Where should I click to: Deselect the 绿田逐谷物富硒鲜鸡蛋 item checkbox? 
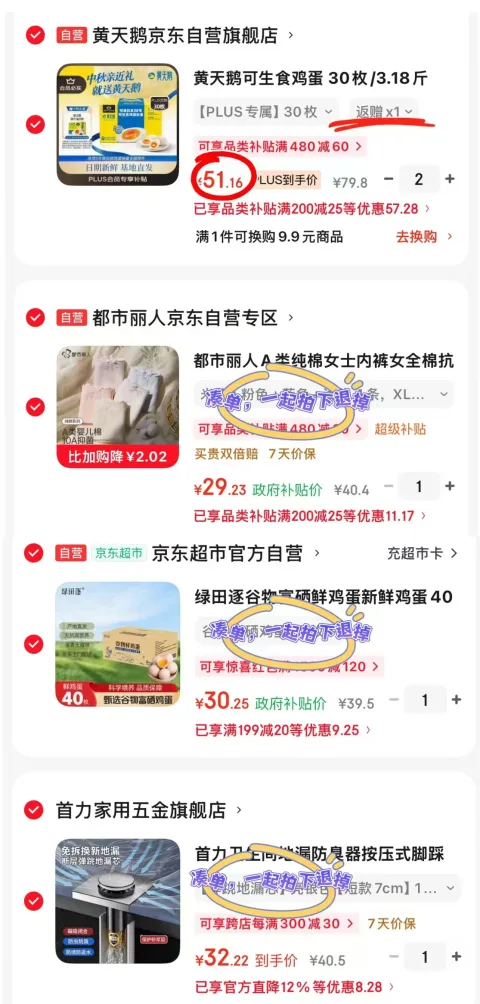[33, 645]
